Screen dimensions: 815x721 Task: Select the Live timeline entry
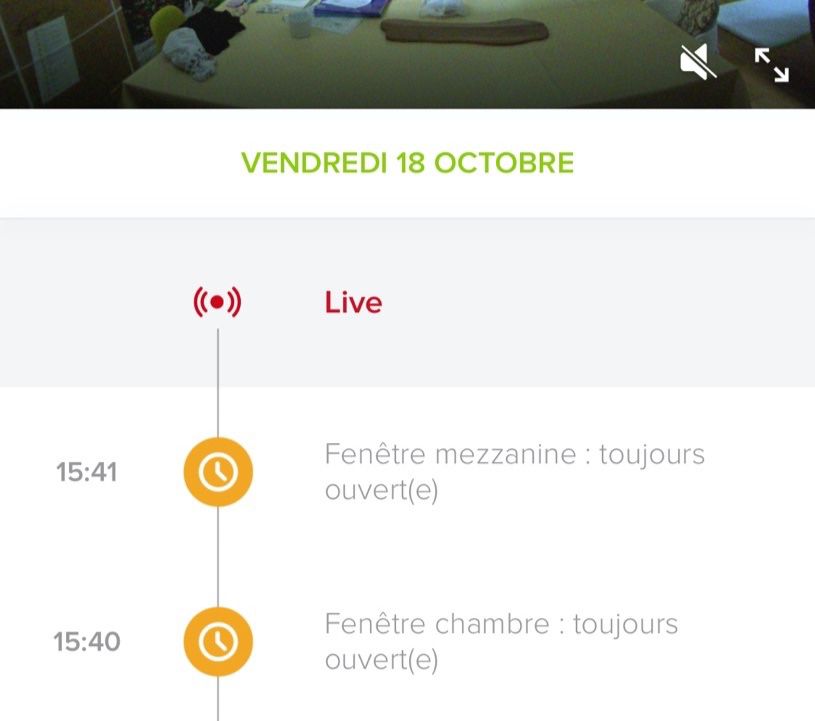point(352,303)
